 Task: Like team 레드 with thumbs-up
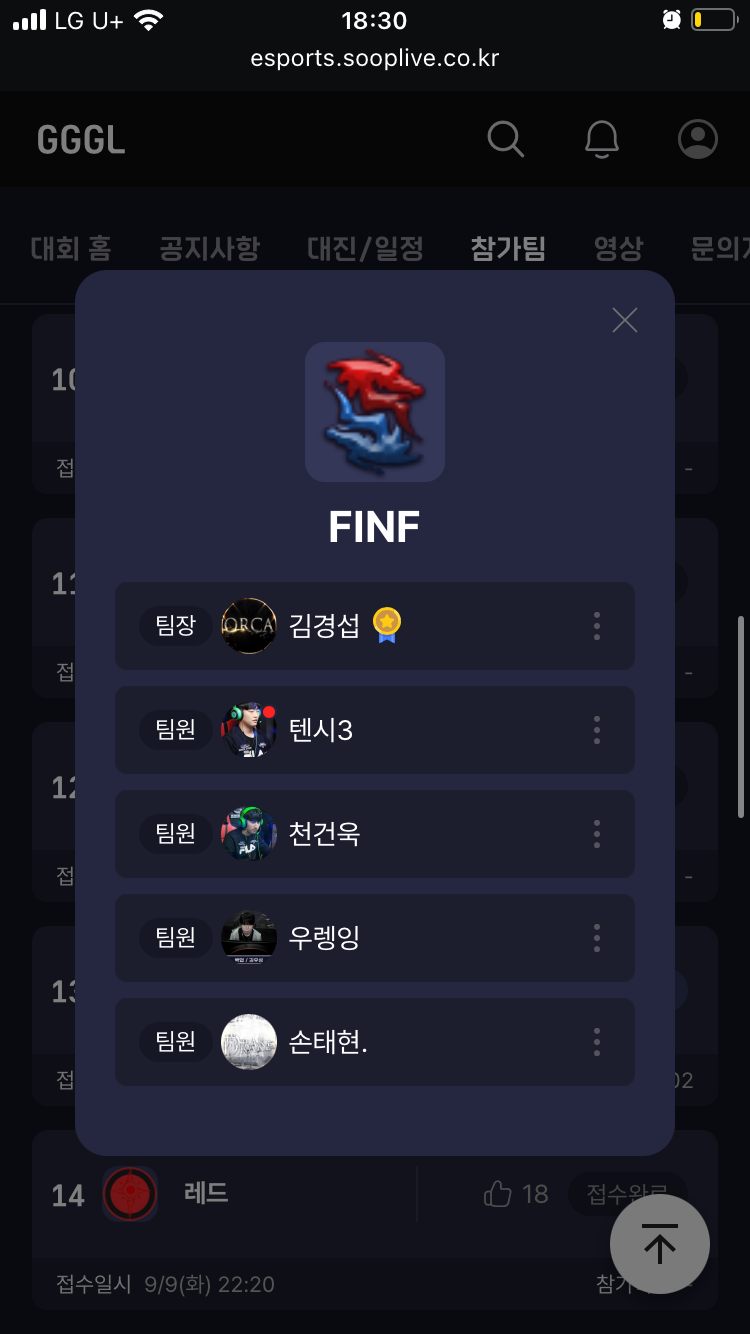click(x=498, y=1193)
